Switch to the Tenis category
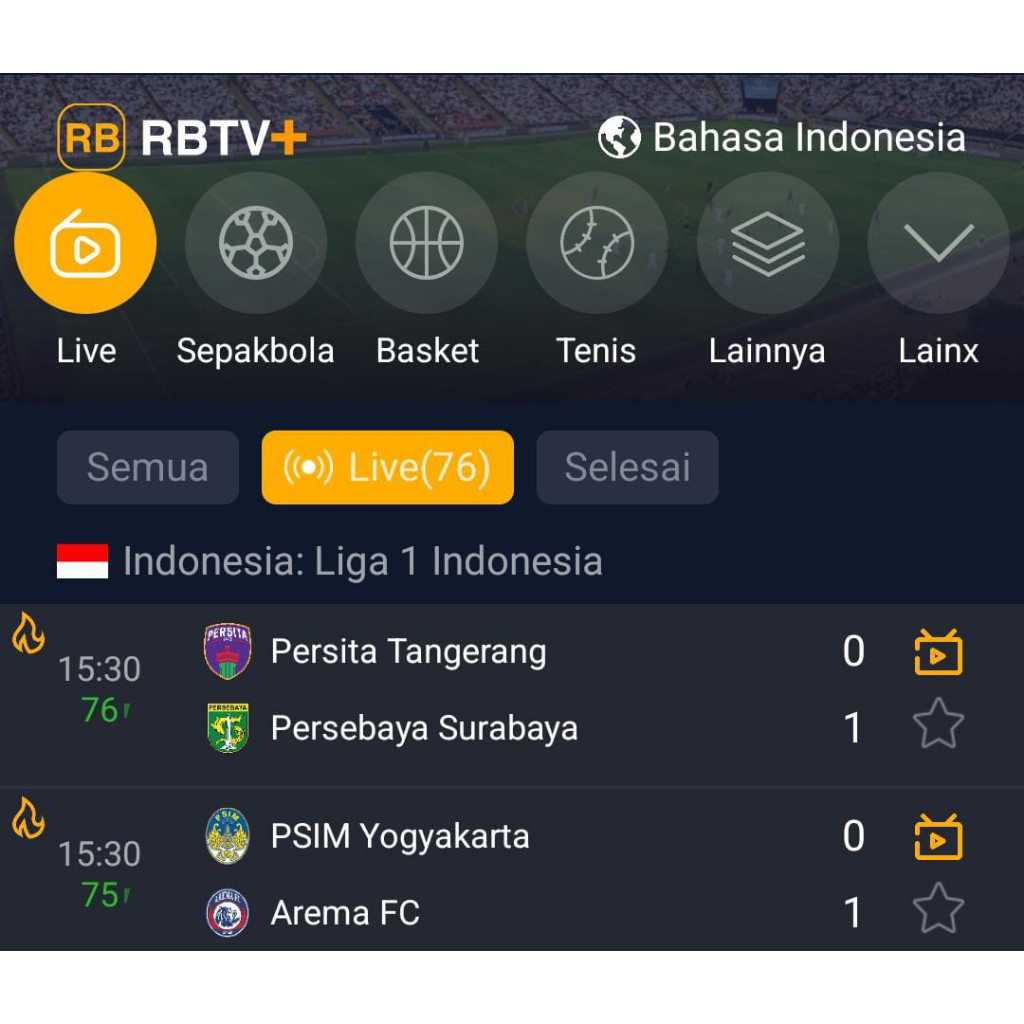 click(597, 243)
